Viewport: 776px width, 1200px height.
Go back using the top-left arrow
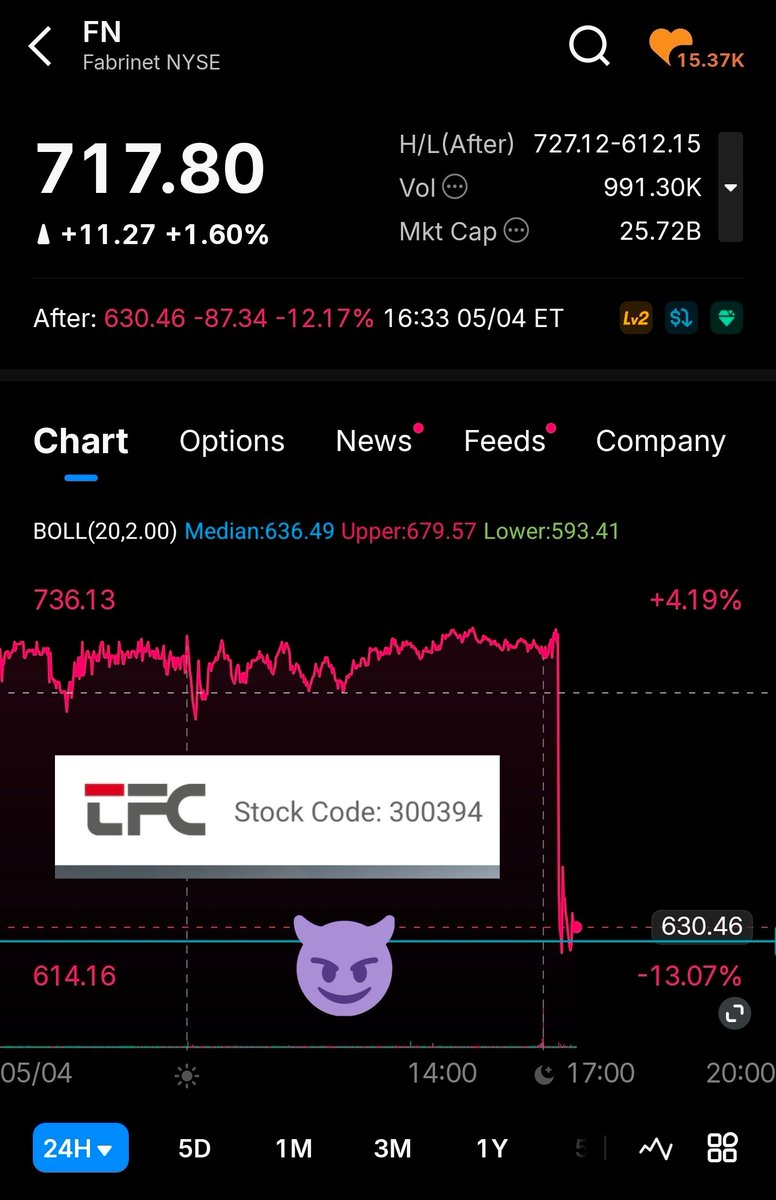[40, 46]
